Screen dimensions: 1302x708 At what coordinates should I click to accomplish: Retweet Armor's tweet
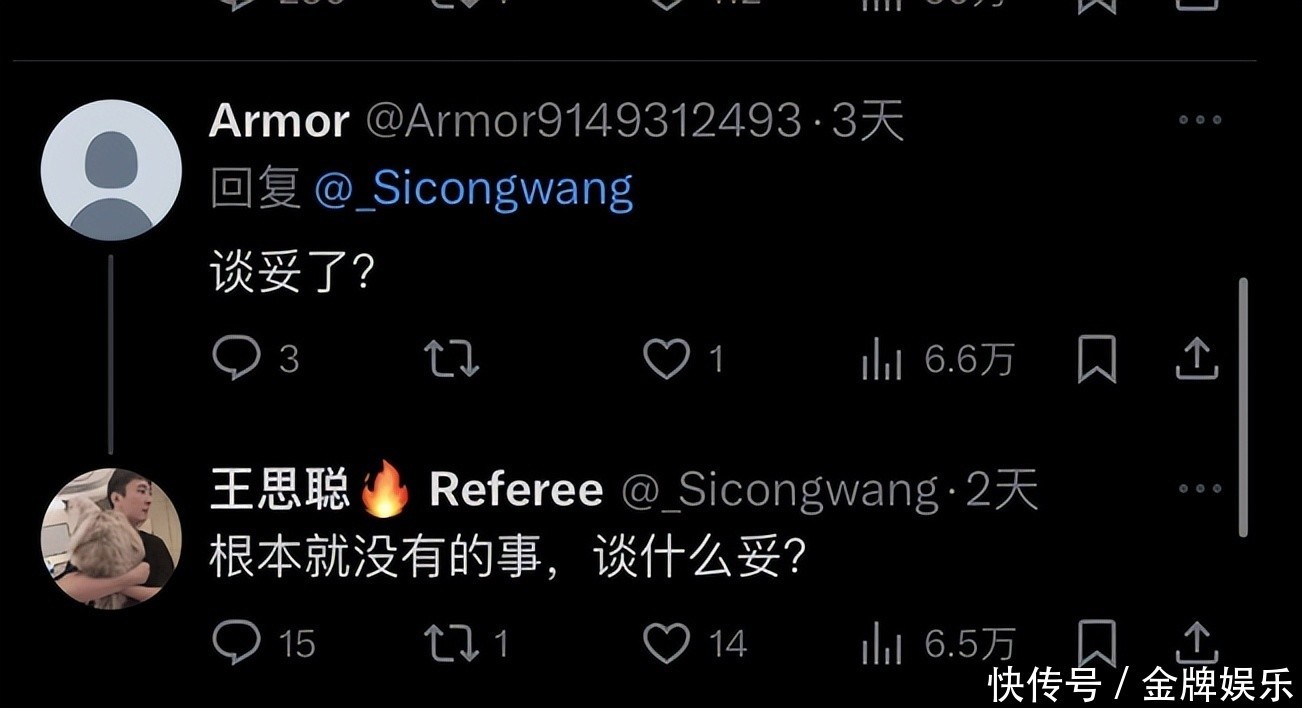coord(451,359)
